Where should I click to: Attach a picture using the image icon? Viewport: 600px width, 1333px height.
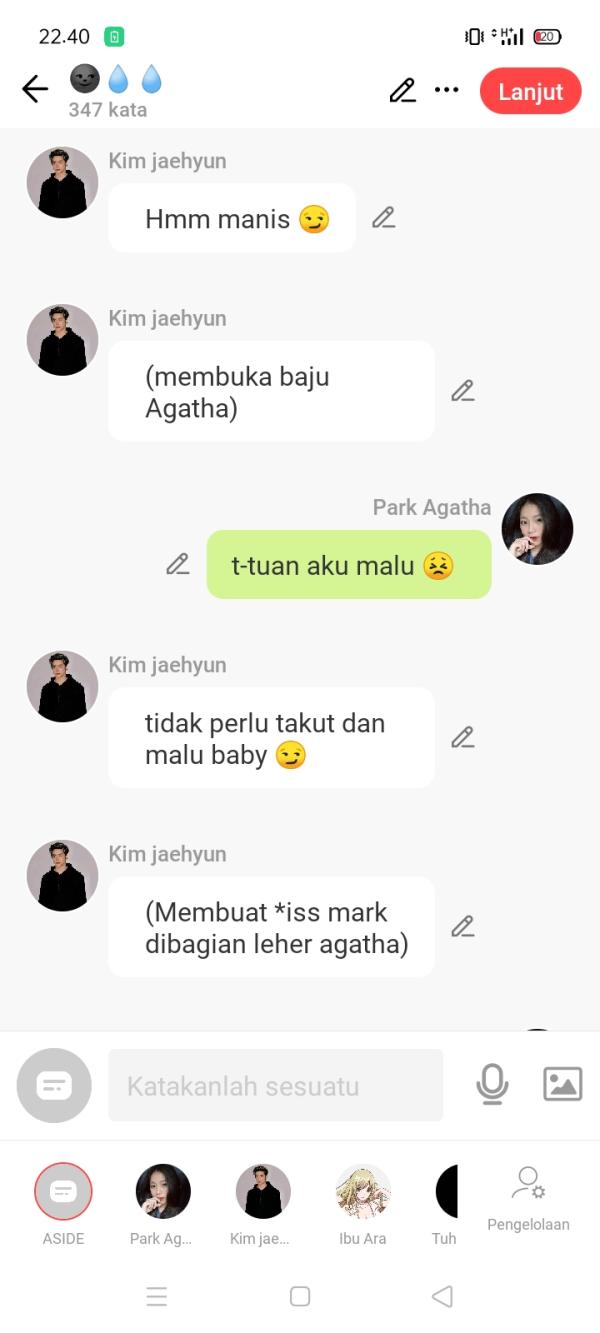[x=562, y=1084]
